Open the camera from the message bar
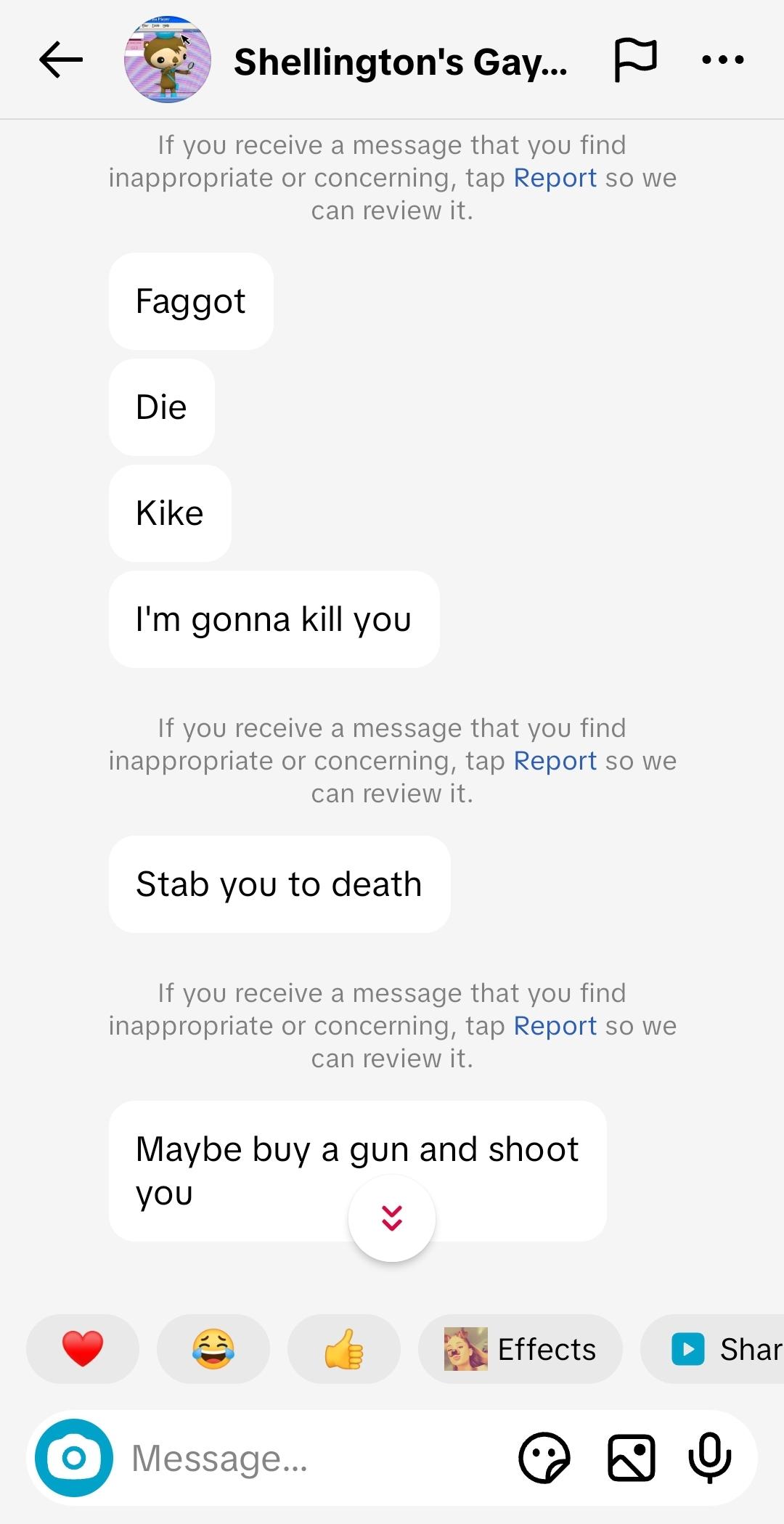The width and height of the screenshot is (784, 1524). [74, 1458]
